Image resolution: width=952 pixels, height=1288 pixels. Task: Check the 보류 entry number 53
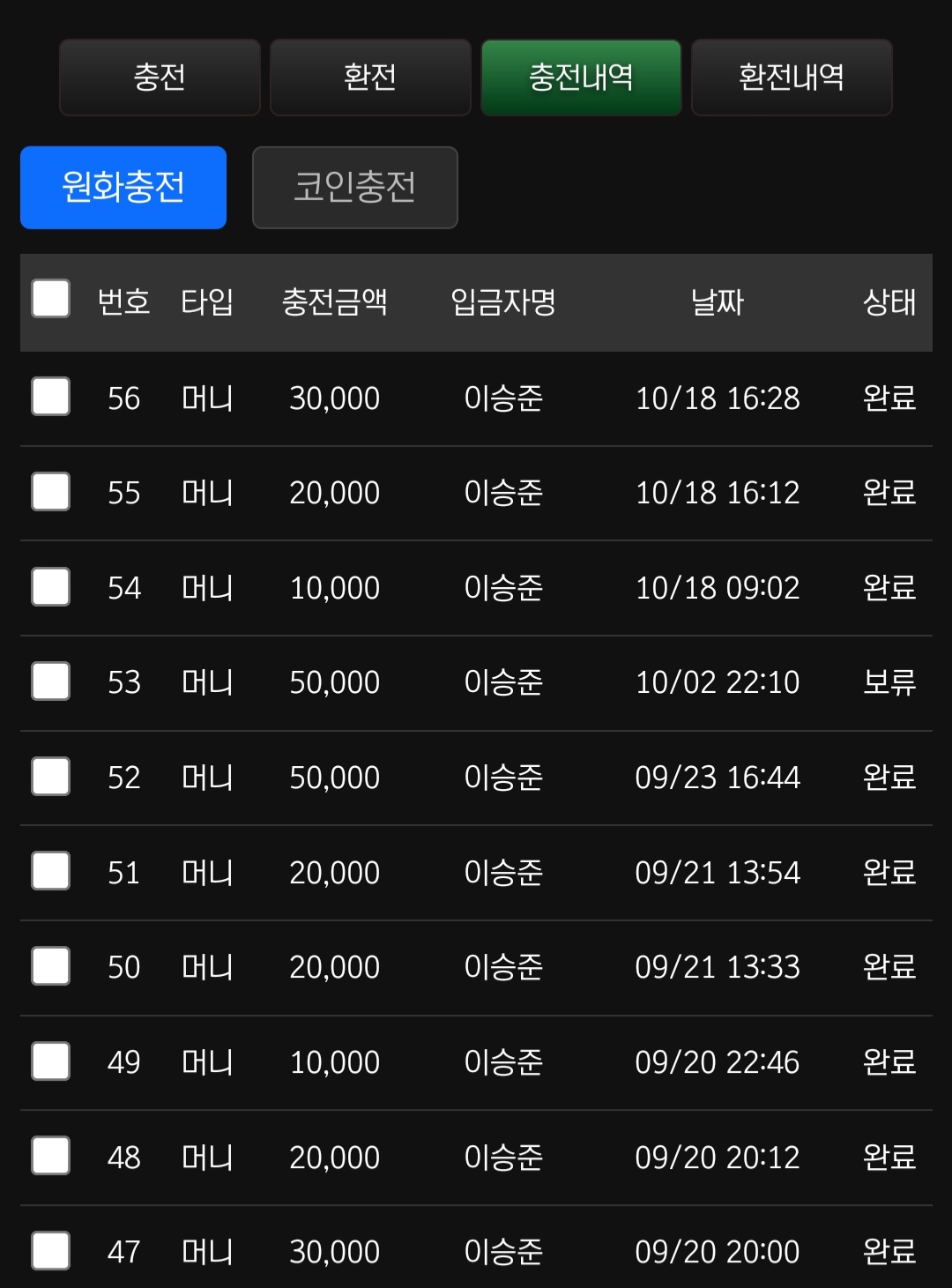(51, 681)
